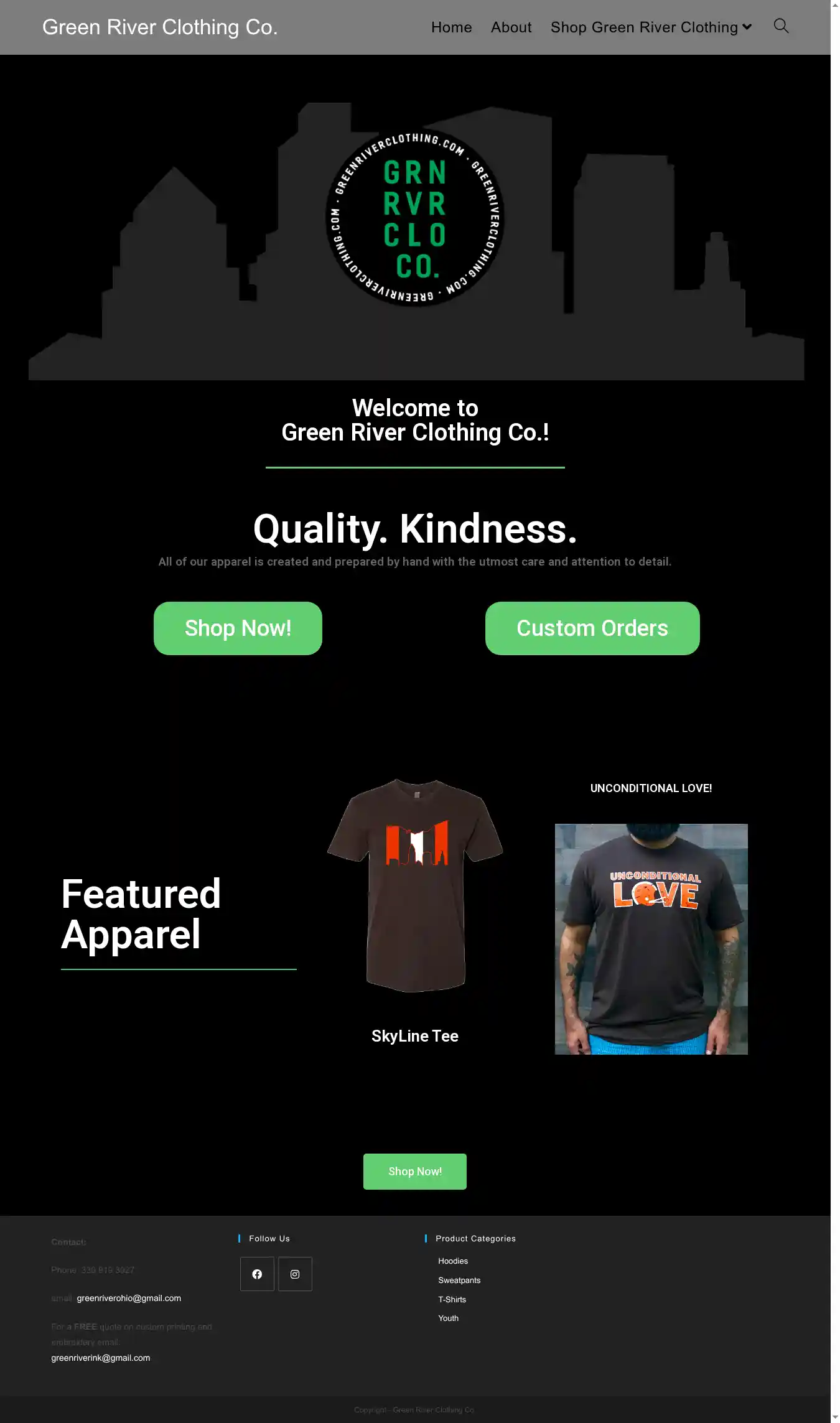Image resolution: width=840 pixels, height=1423 pixels.
Task: Visit the Facebook page
Action: coord(257,1274)
